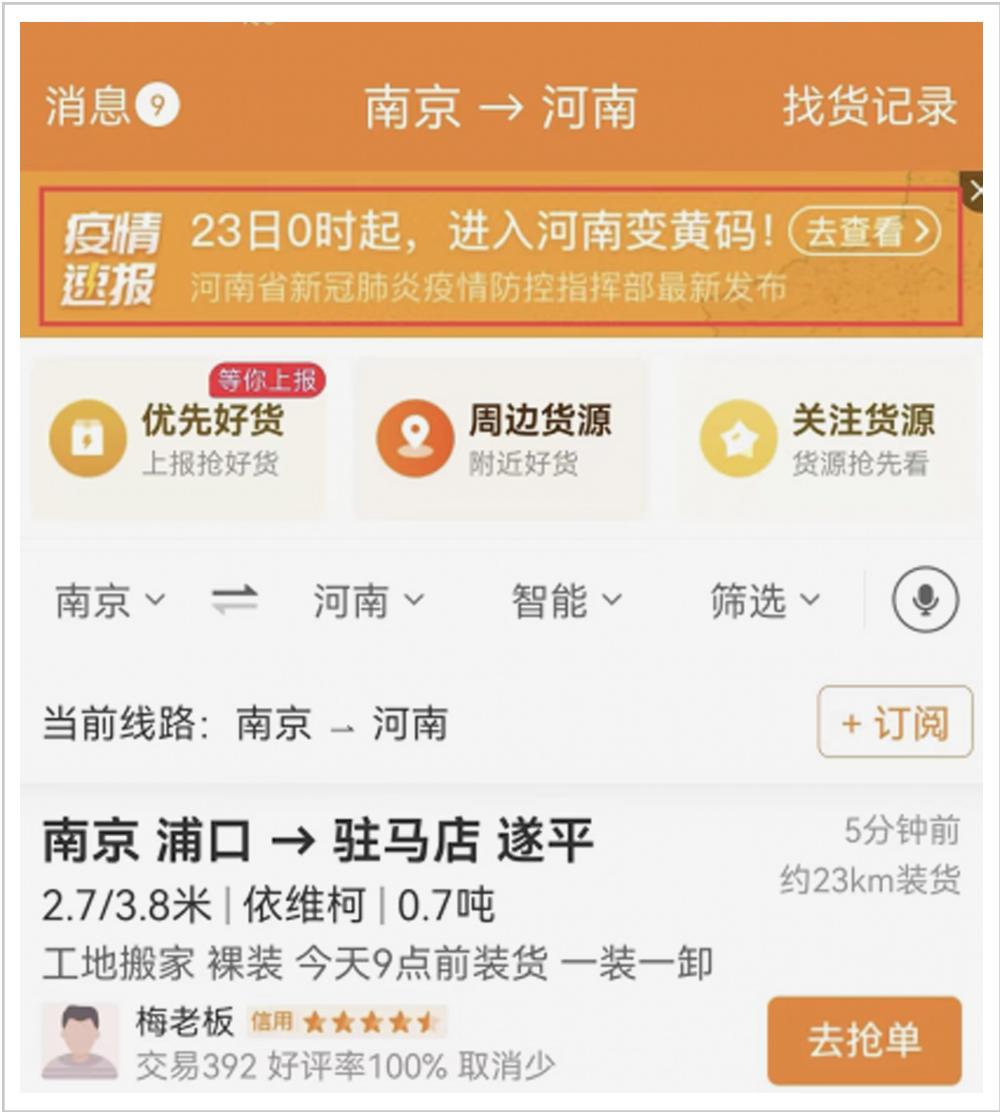Open the 南京 origin city dropdown
Screen dimensions: 1000x1112
(106, 598)
